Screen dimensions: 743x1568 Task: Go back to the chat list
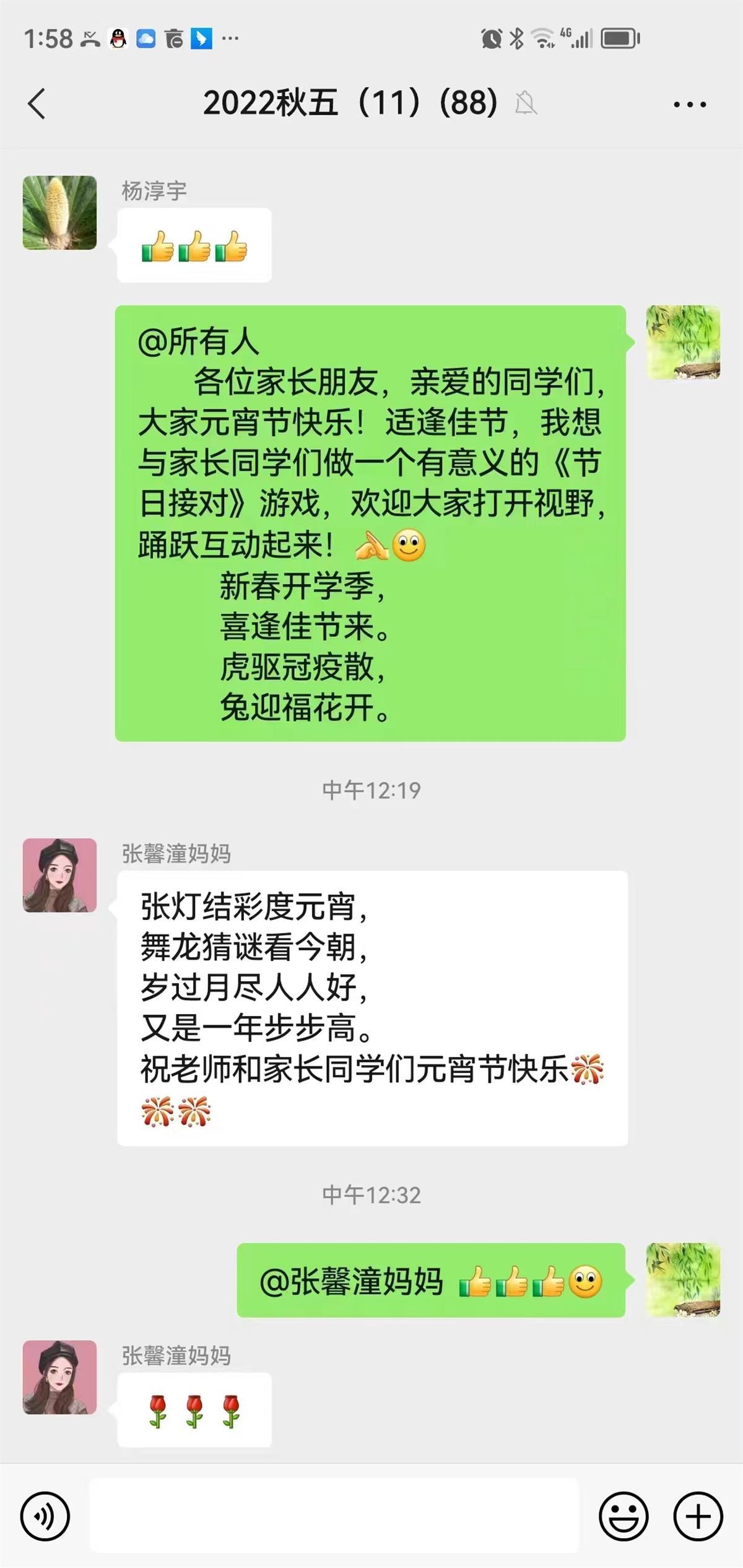37,103
